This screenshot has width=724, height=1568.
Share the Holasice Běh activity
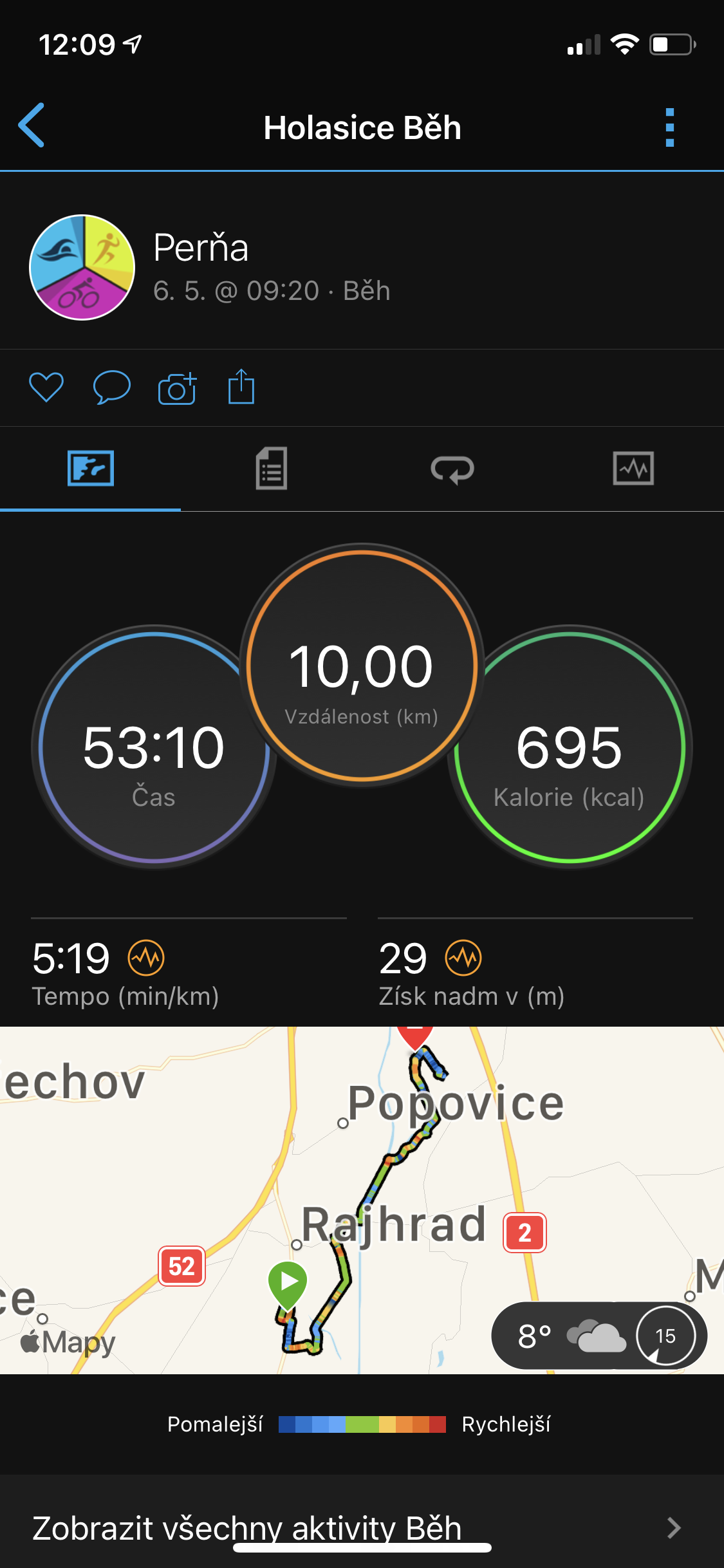[x=241, y=386]
